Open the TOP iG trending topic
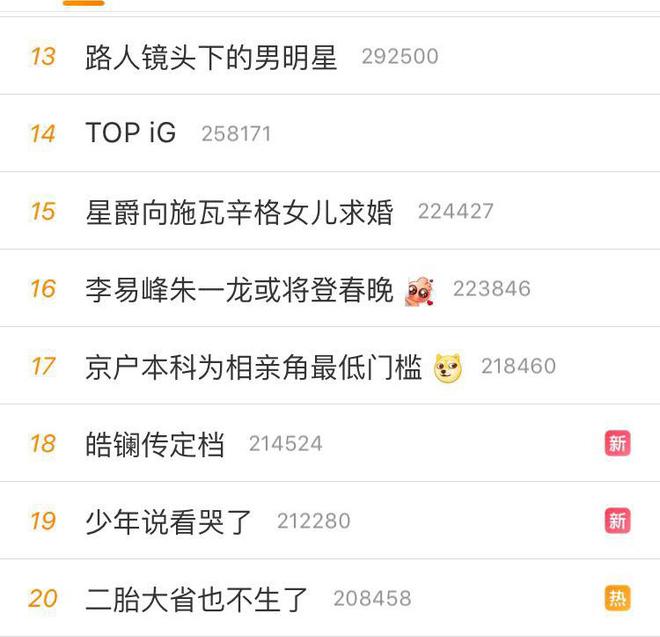Image resolution: width=660 pixels, height=637 pixels. click(x=131, y=134)
